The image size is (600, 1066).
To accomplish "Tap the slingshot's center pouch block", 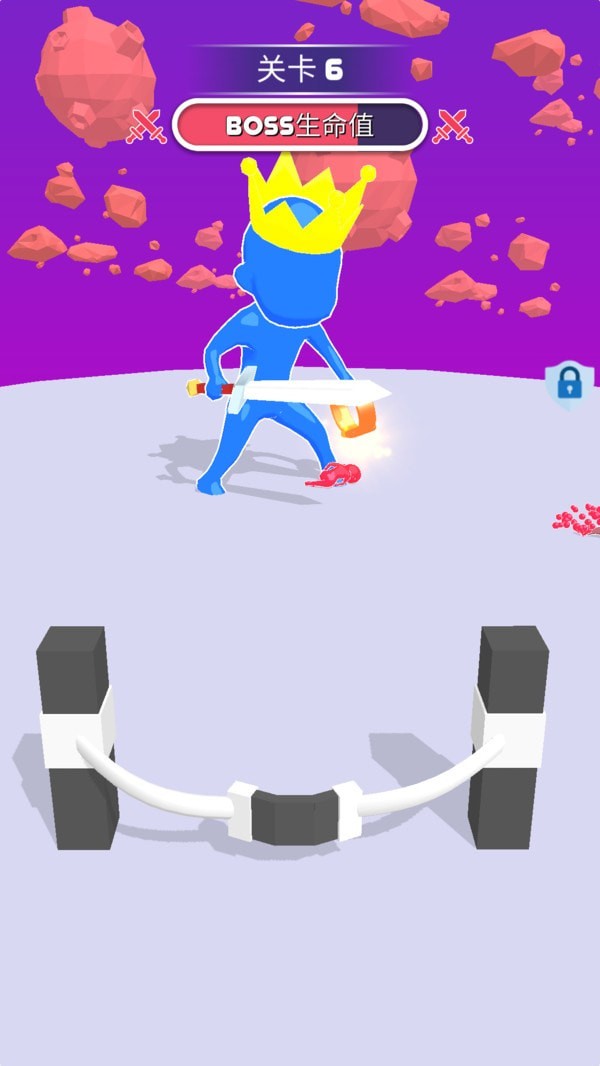I will (293, 811).
